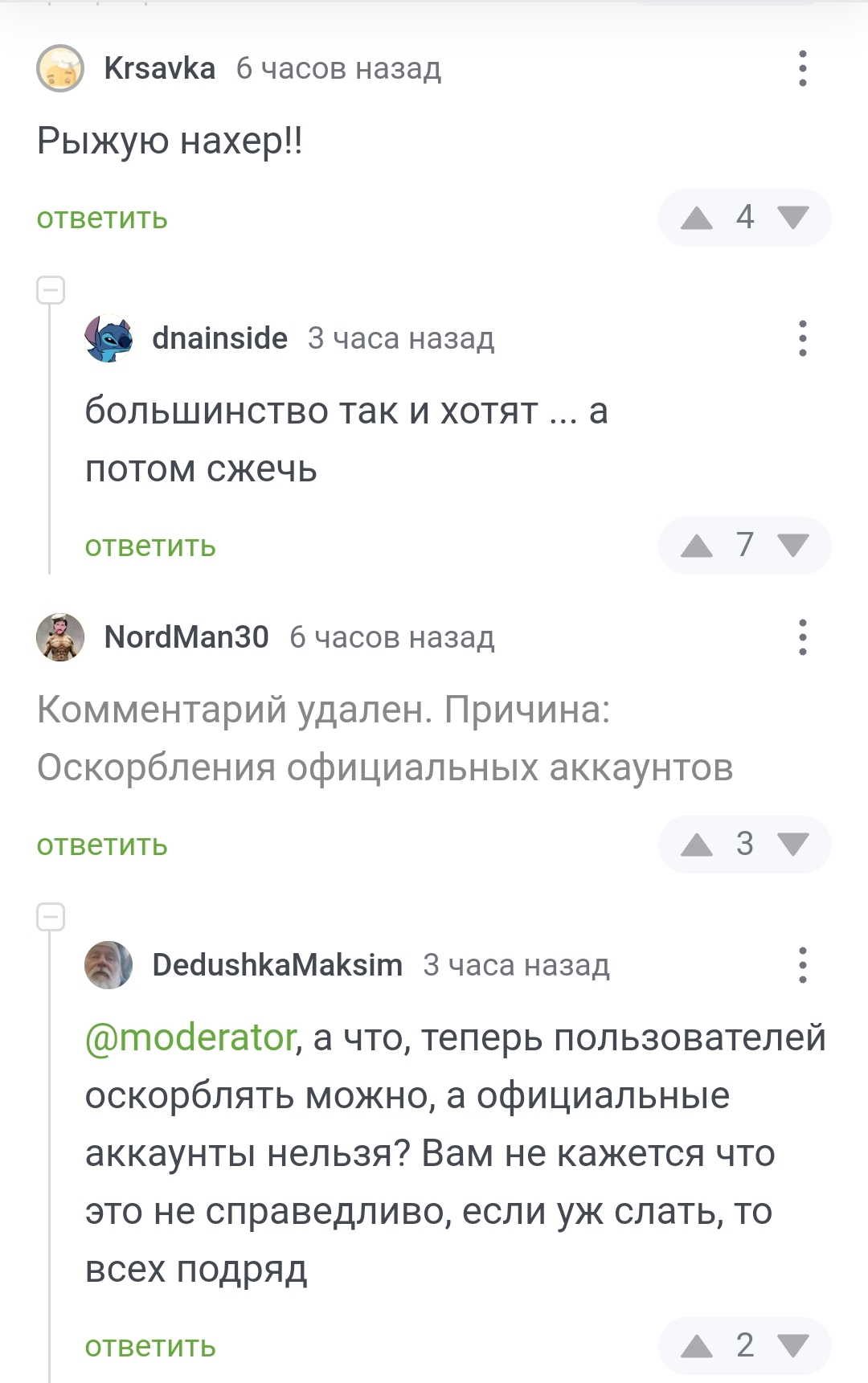The image size is (868, 1383).
Task: Collapse the thread under NordMan30's comment
Action: pyautogui.click(x=51, y=917)
